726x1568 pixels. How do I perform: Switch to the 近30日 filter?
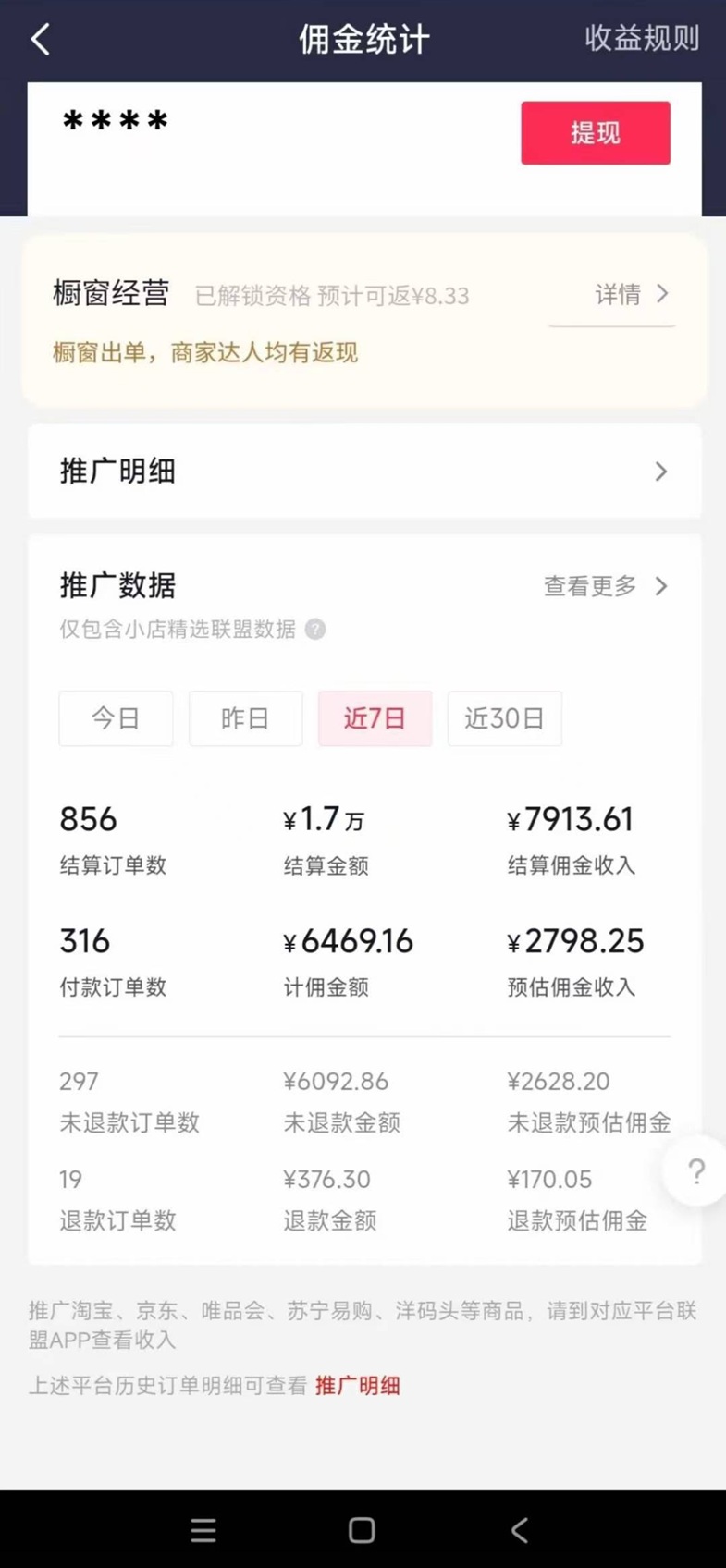504,718
